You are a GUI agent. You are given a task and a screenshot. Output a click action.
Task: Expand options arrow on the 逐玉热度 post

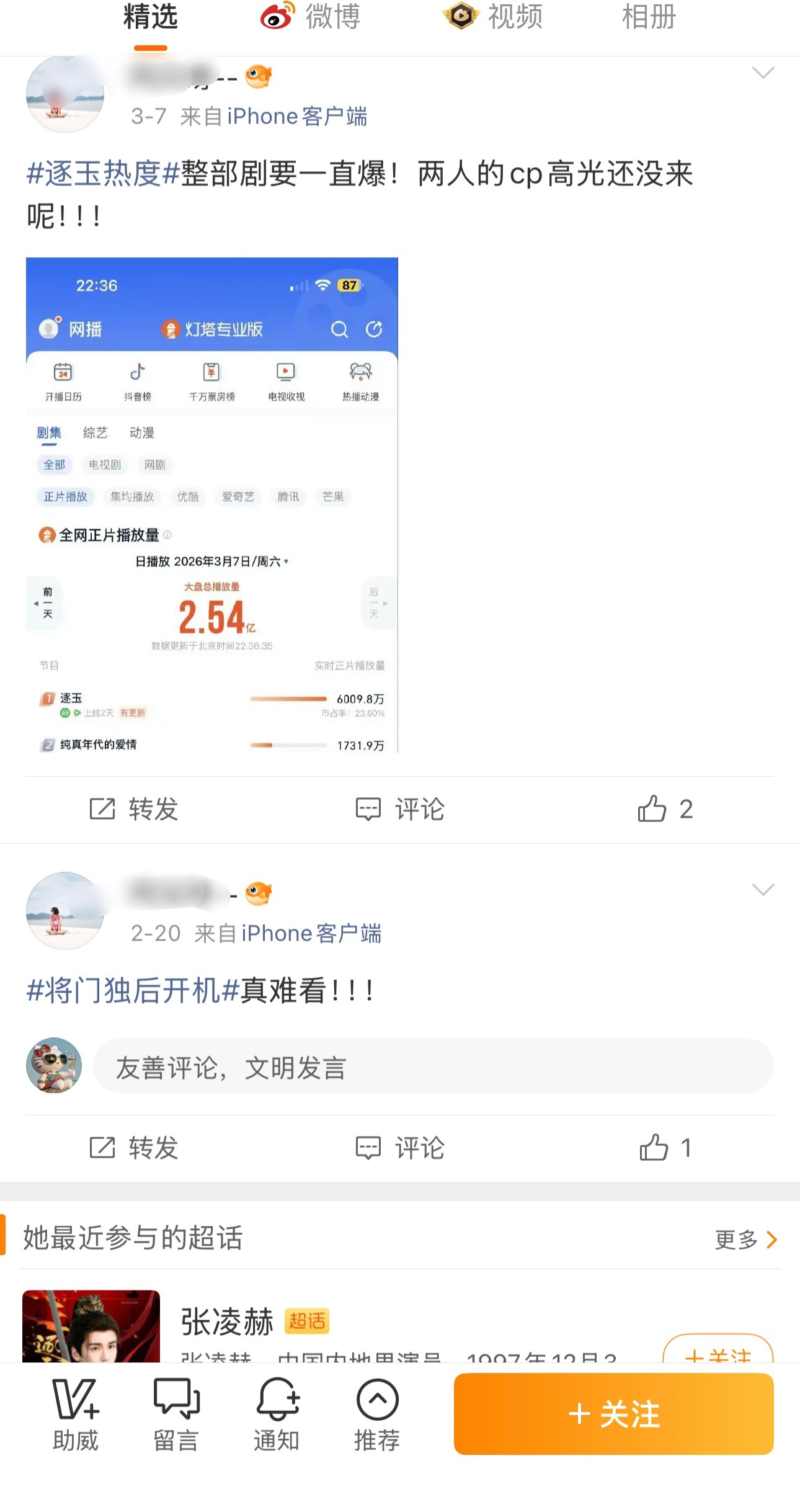point(764,73)
